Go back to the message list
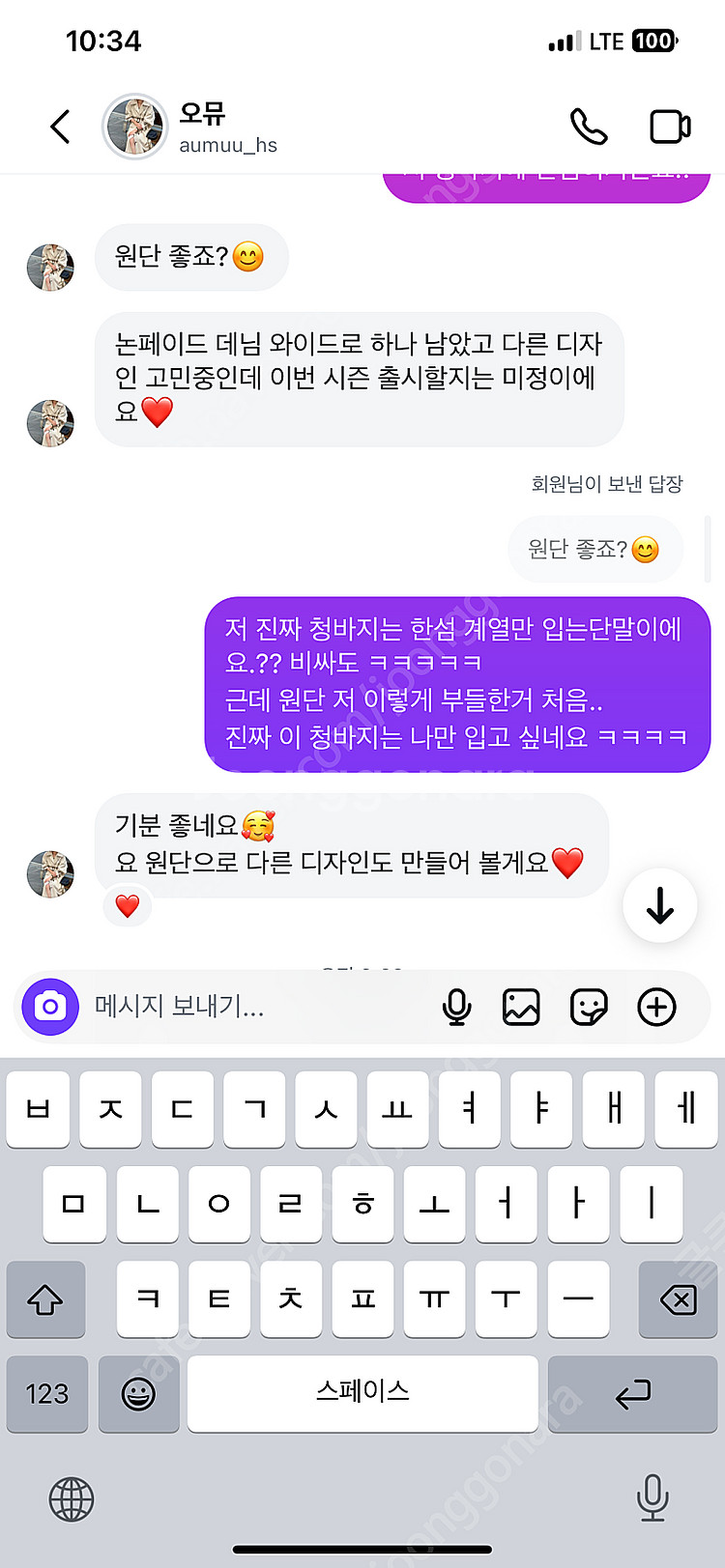Image resolution: width=725 pixels, height=1568 pixels. pyautogui.click(x=60, y=127)
